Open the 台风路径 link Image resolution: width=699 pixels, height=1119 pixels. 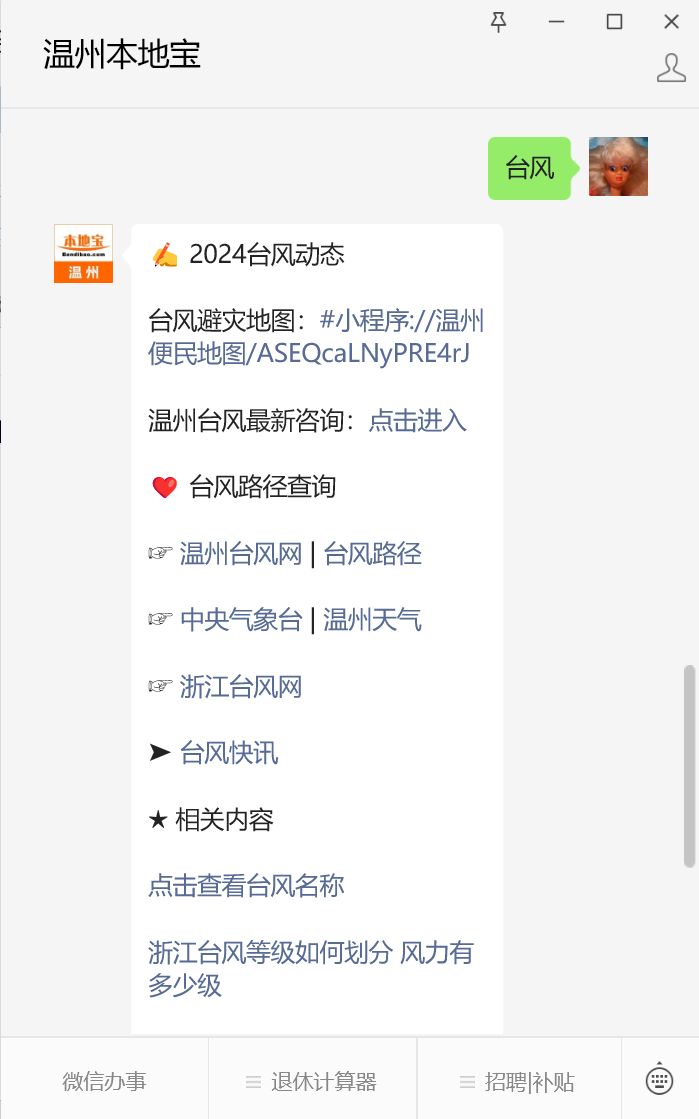[372, 554]
